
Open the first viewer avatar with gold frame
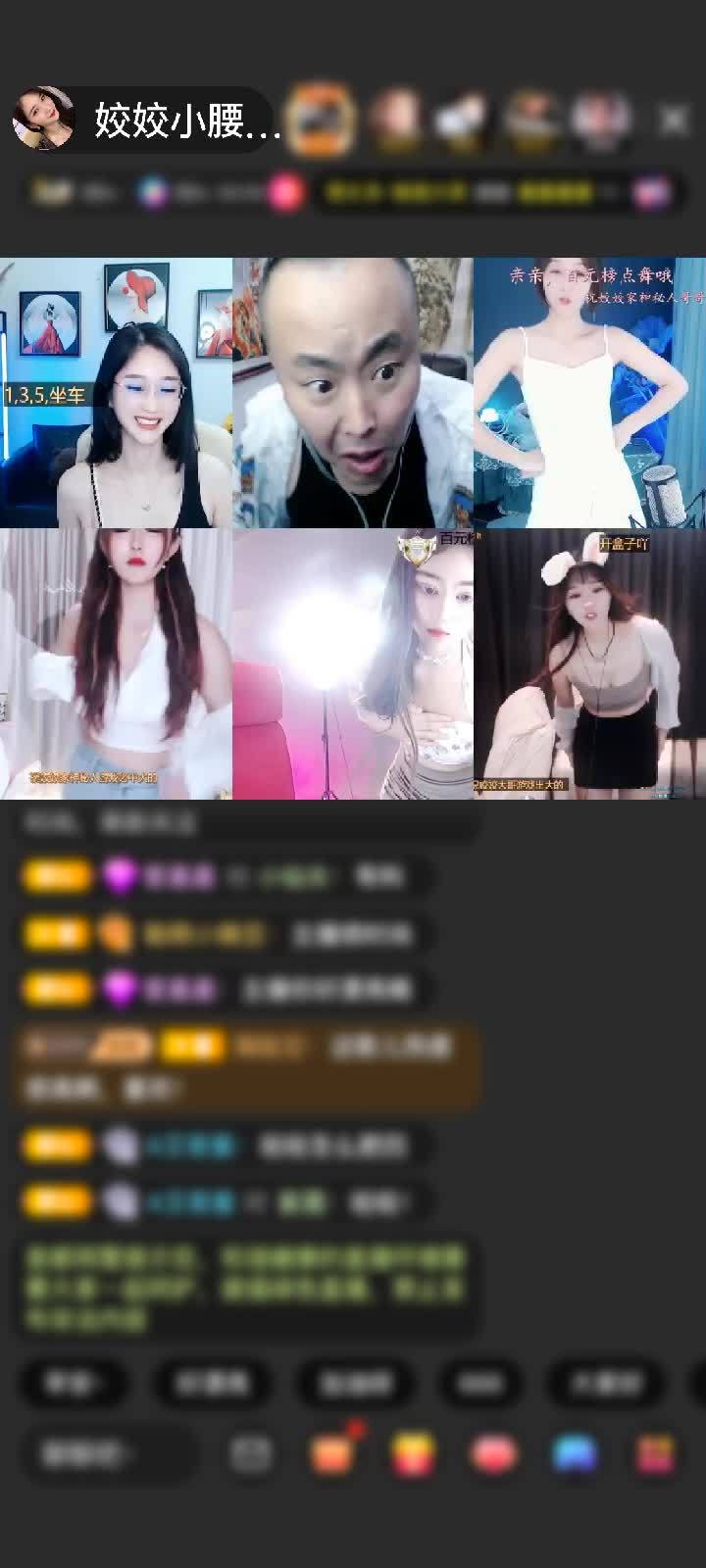pos(323,121)
